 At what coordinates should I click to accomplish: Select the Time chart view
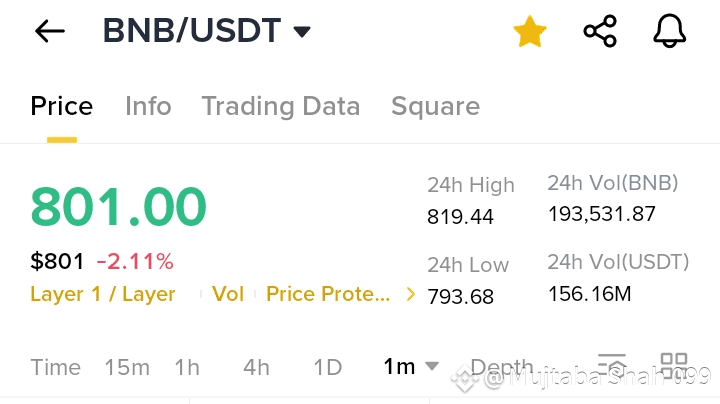point(55,367)
